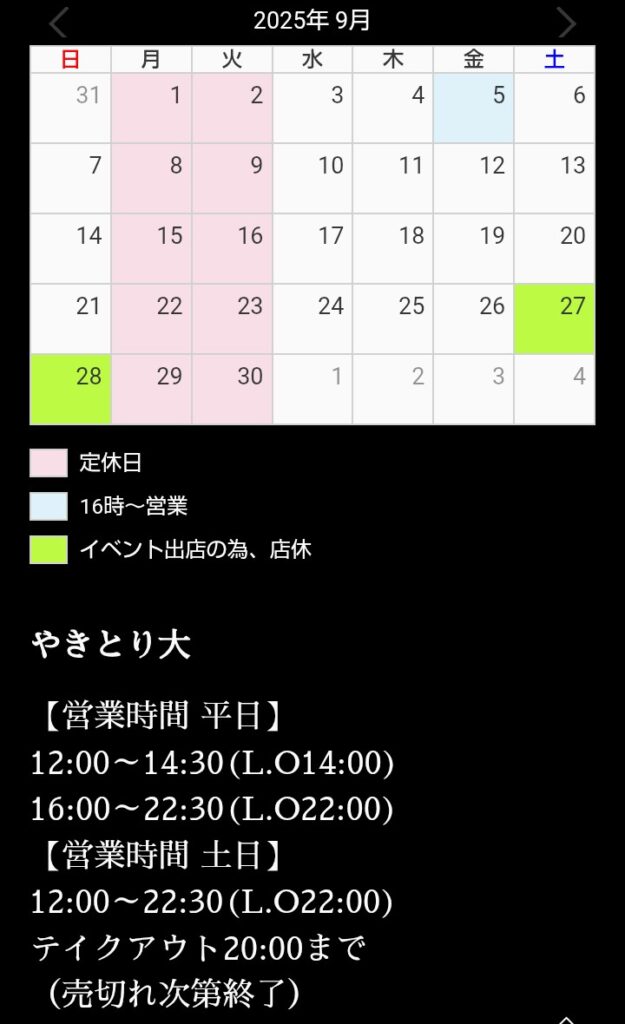This screenshot has width=625, height=1024.
Task: Go to the previous month in calendar
Action: (x=58, y=22)
